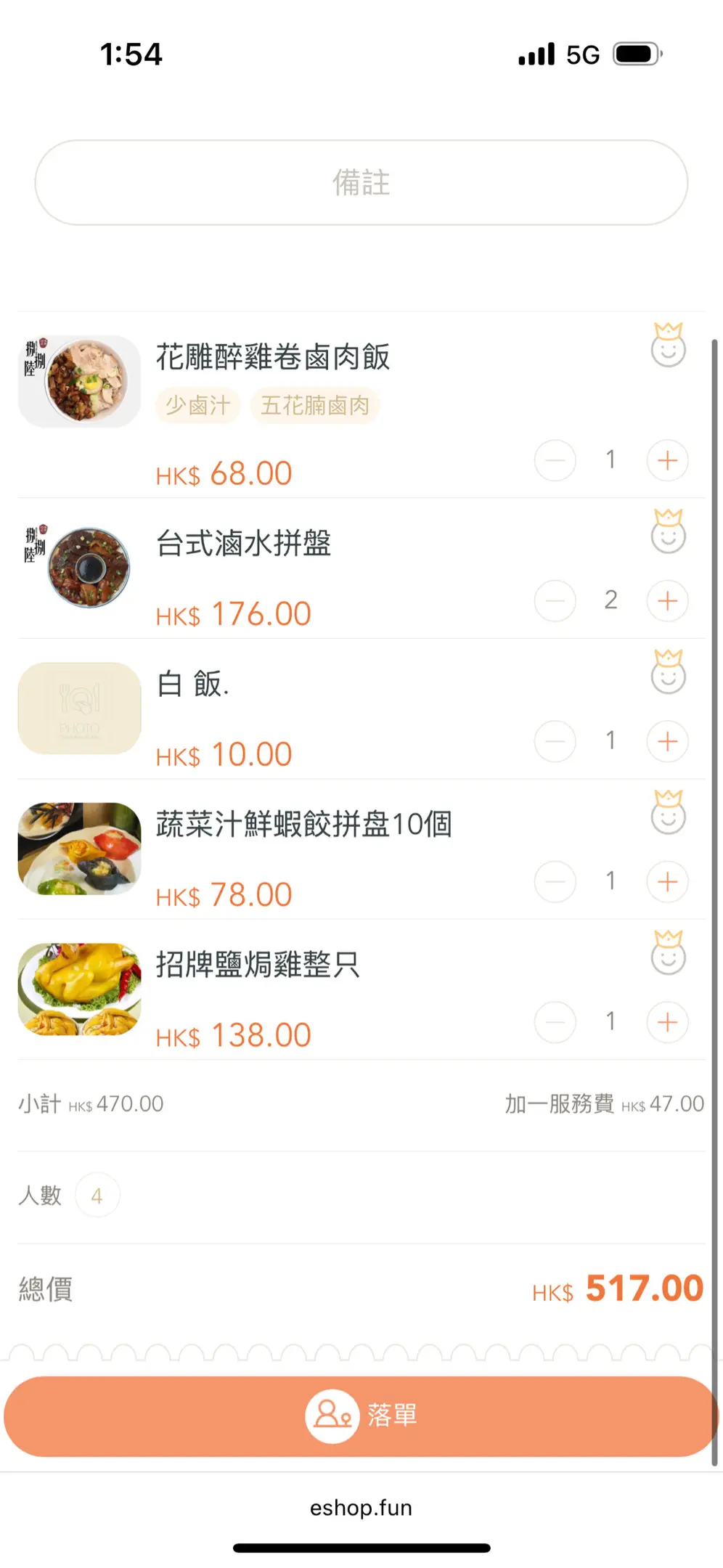Viewport: 723px width, 1568px height.
Task: Decrease quantity of 花雕醉雞卷鹵肉飯
Action: [x=555, y=460]
